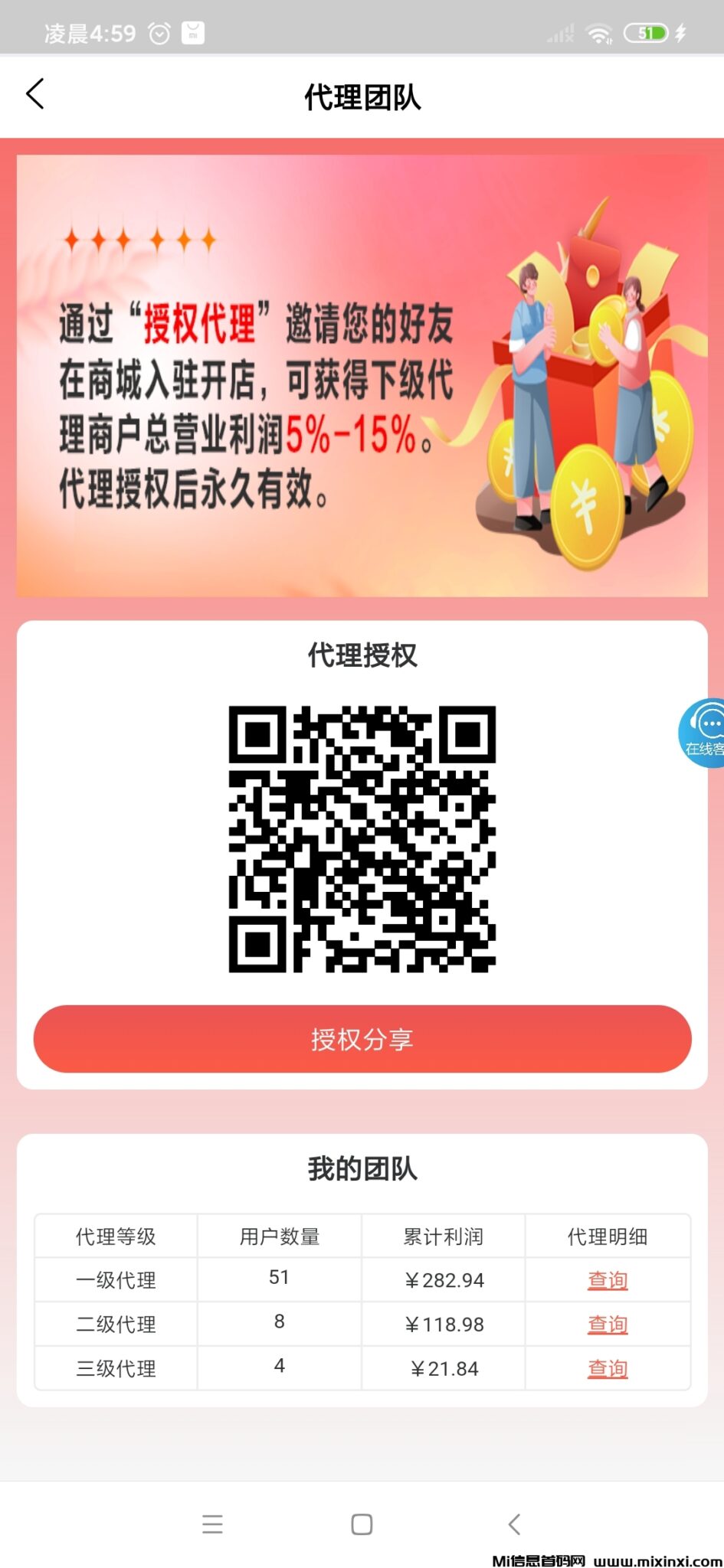Tap the Wi-Fi icon in status bar
724x1568 pixels.
click(x=599, y=33)
